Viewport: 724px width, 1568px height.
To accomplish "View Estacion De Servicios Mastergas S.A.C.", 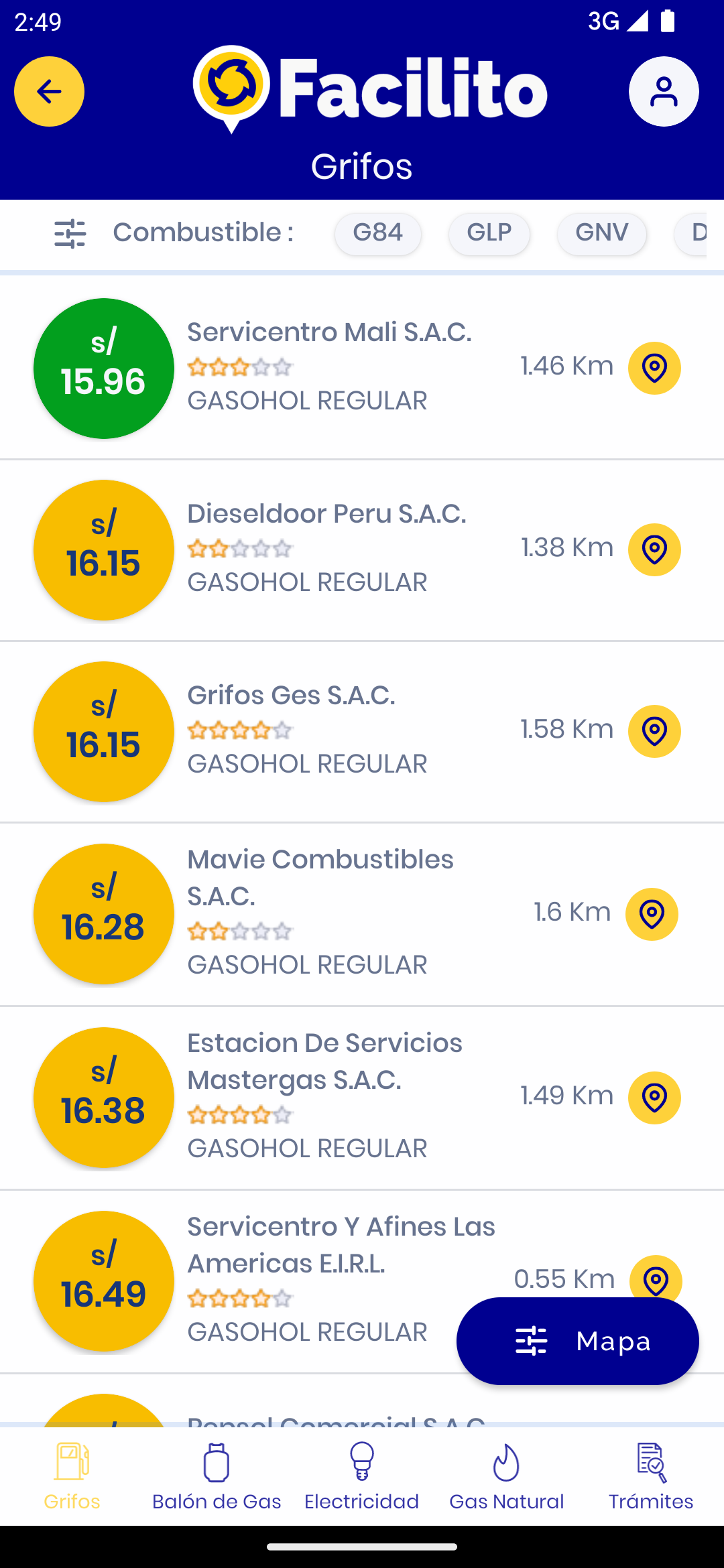I will click(324, 1061).
